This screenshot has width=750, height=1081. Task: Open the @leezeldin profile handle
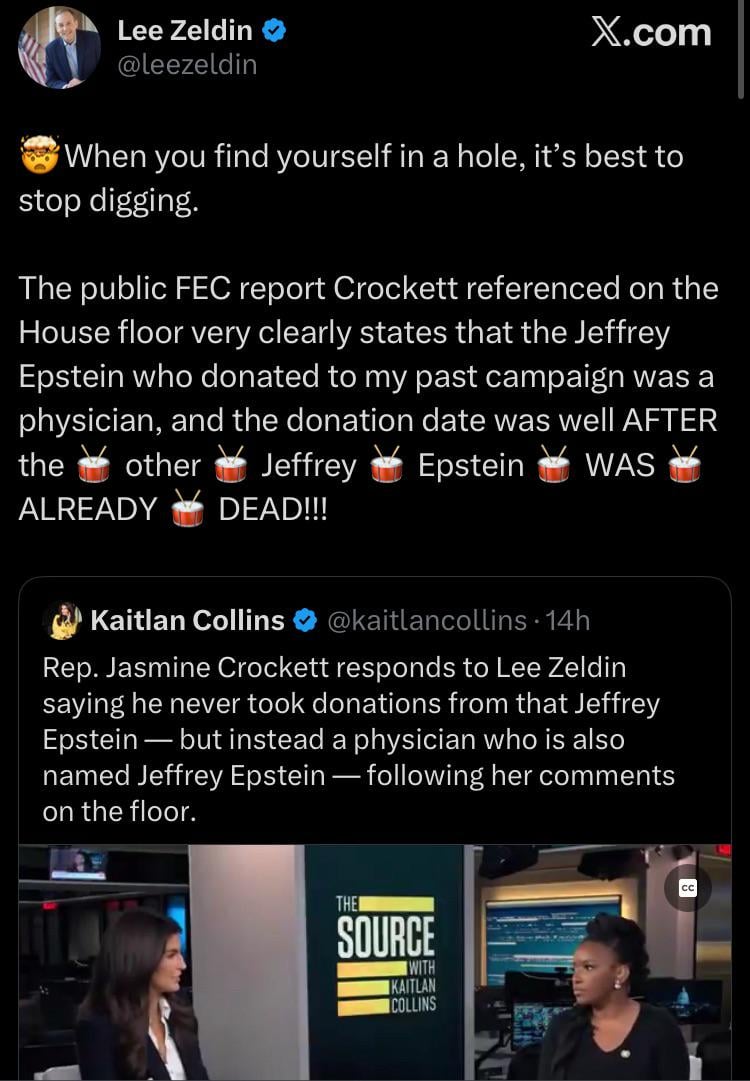point(187,65)
